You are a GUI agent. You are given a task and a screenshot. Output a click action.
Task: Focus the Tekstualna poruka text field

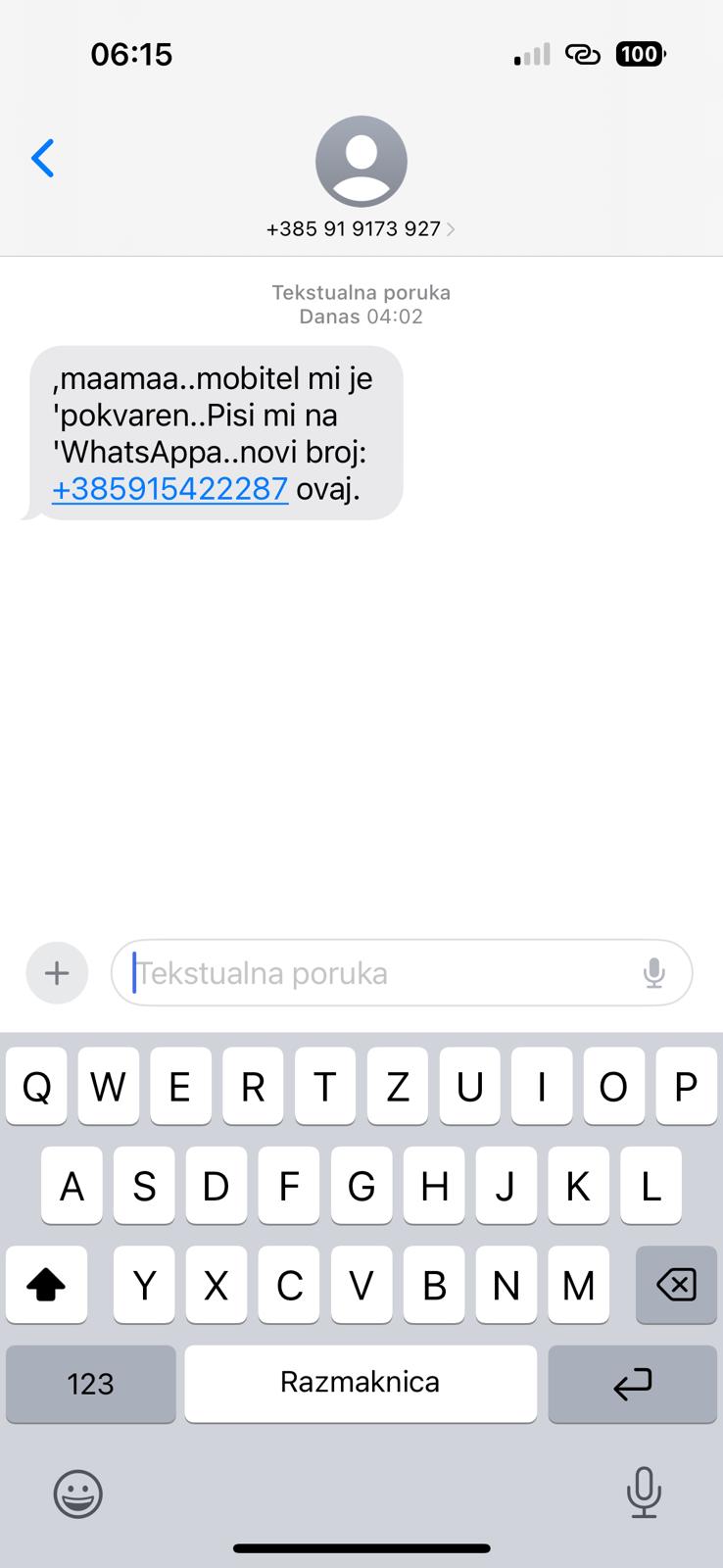click(382, 973)
